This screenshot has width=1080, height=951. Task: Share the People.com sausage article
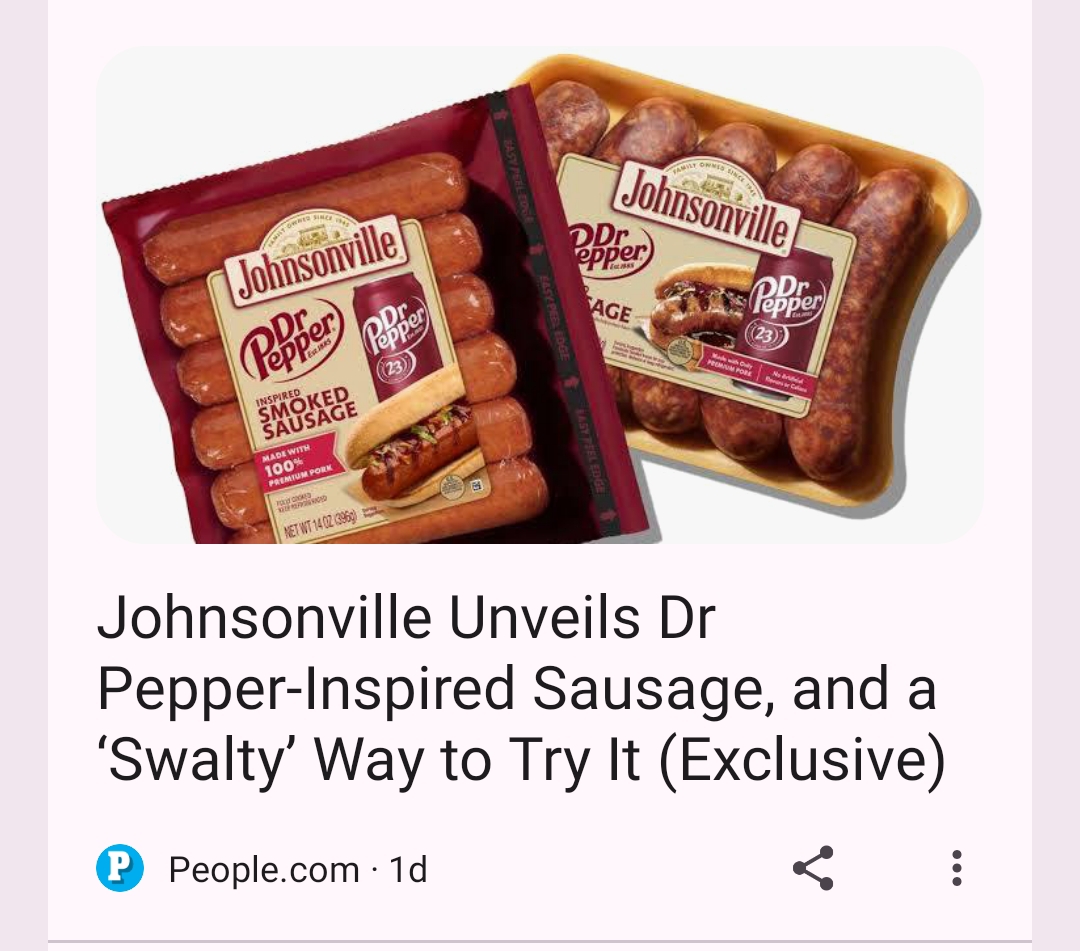pyautogui.click(x=813, y=868)
